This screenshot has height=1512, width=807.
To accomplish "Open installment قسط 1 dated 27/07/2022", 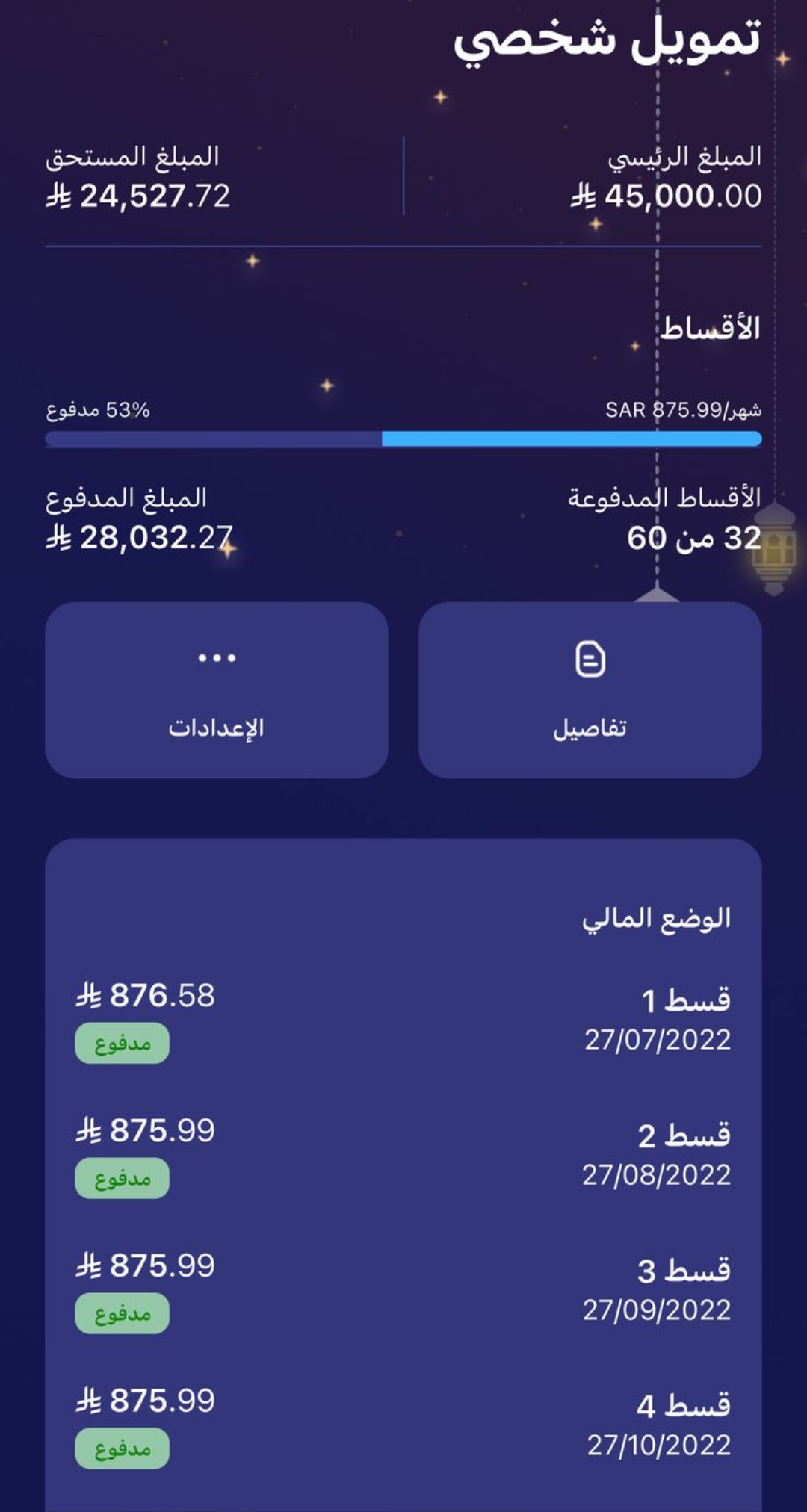I will coord(403,1019).
